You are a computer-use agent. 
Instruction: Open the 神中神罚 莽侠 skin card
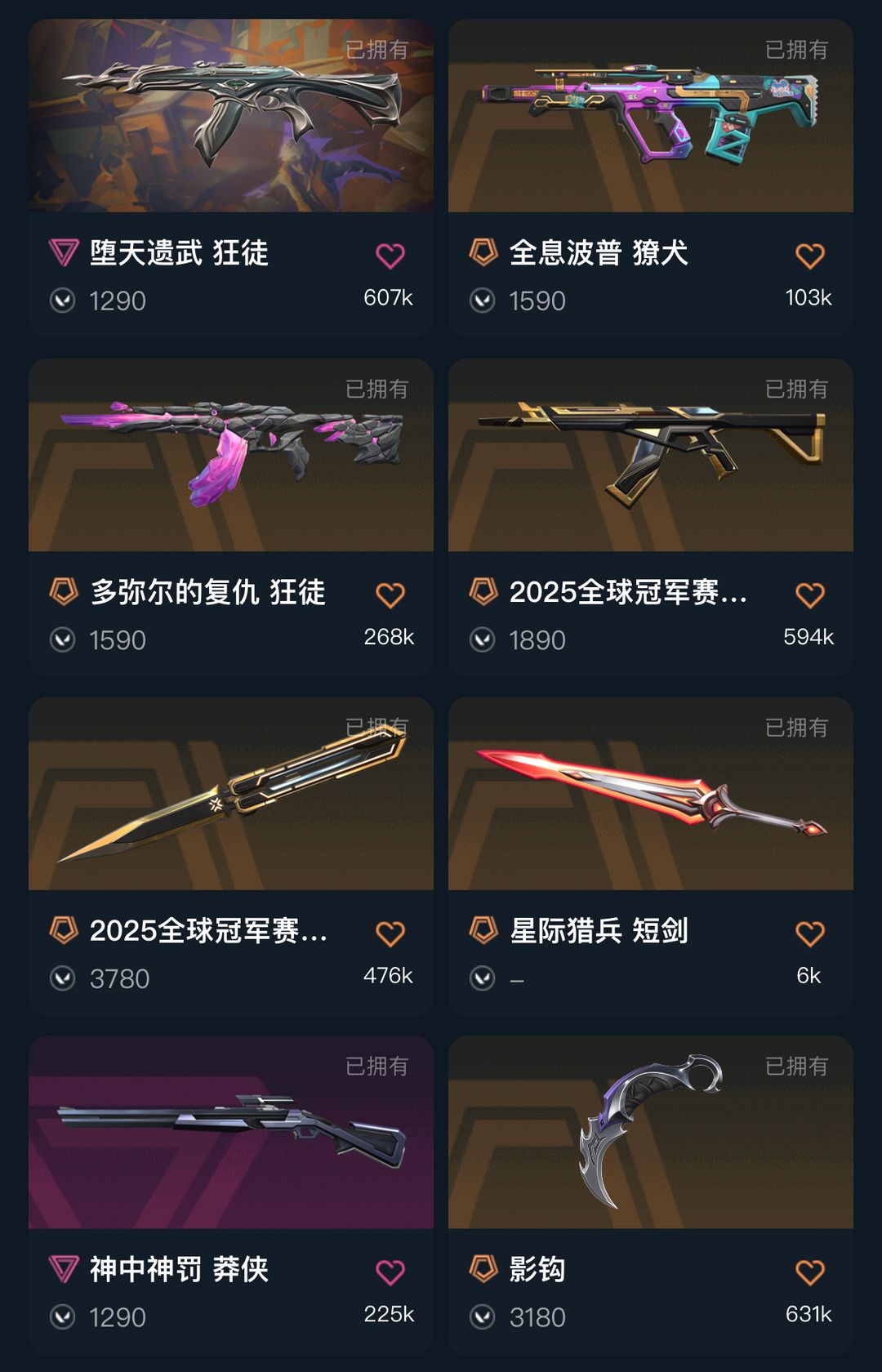231,1195
